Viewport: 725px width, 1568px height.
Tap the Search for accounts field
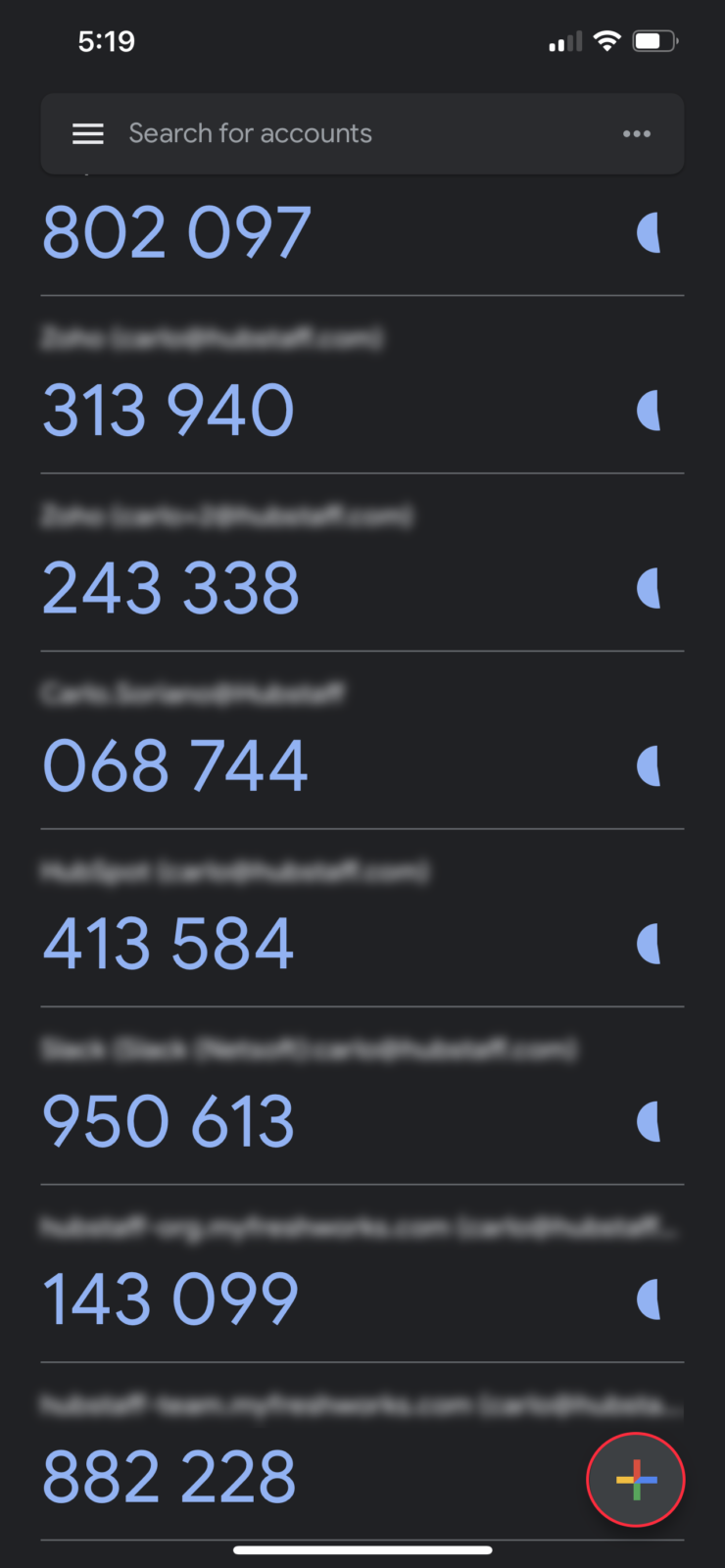pyautogui.click(x=250, y=134)
